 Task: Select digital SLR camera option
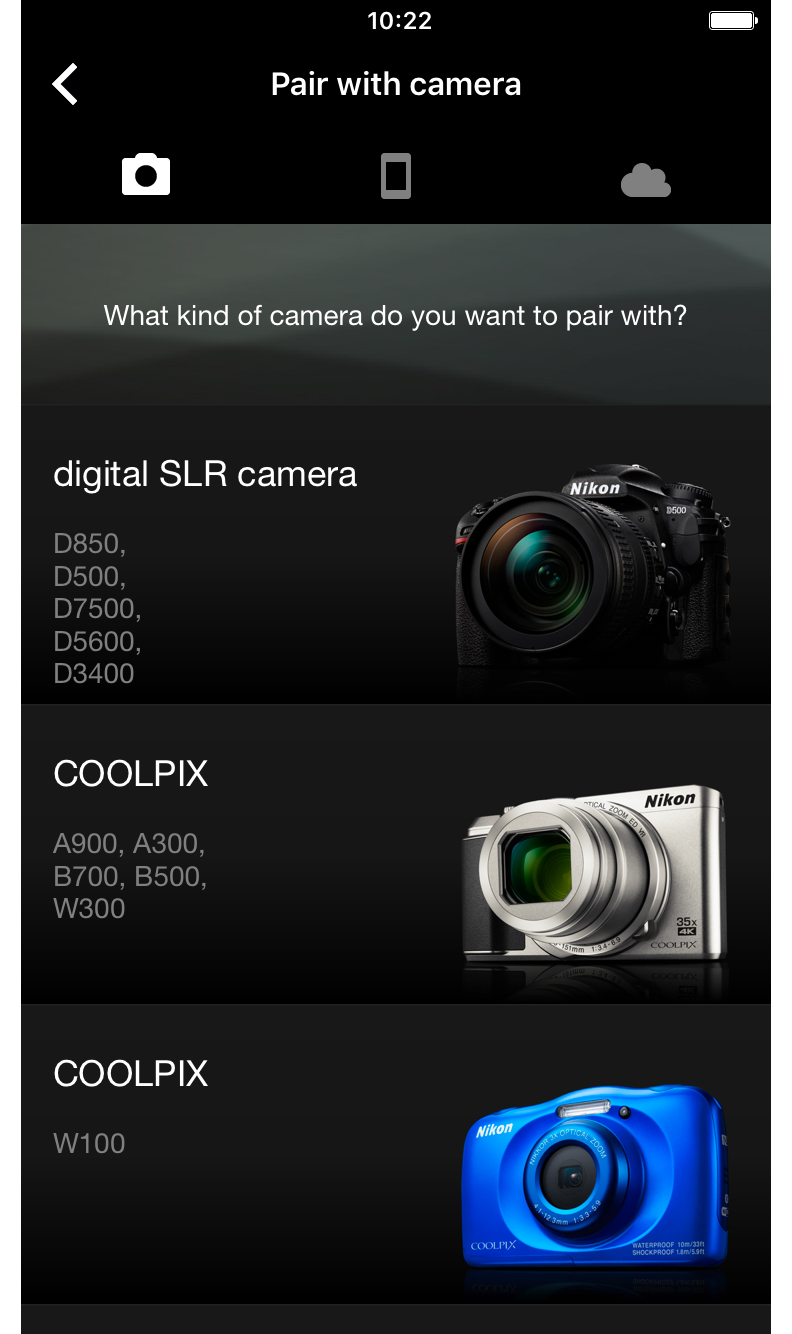[x=396, y=555]
